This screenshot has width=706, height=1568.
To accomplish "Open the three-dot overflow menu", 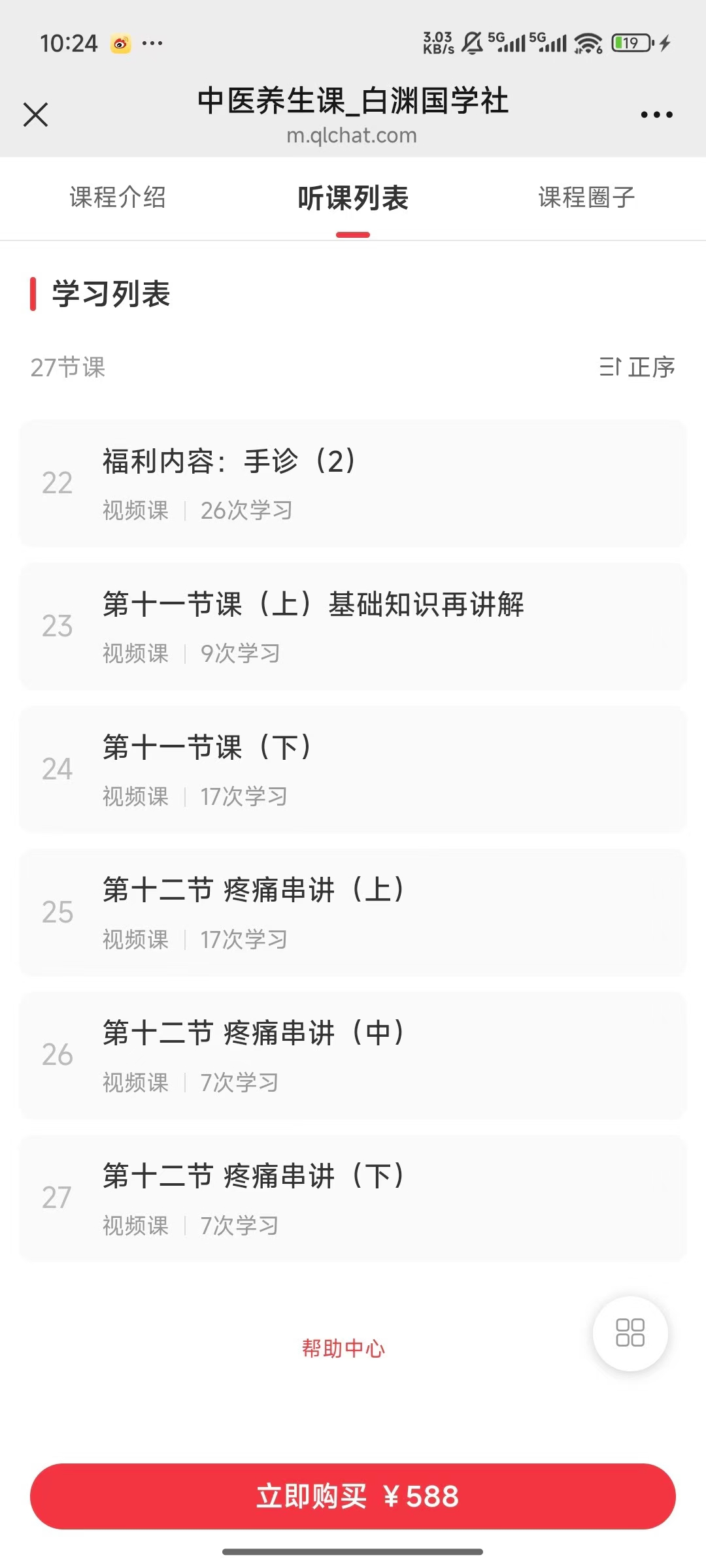I will (x=656, y=114).
